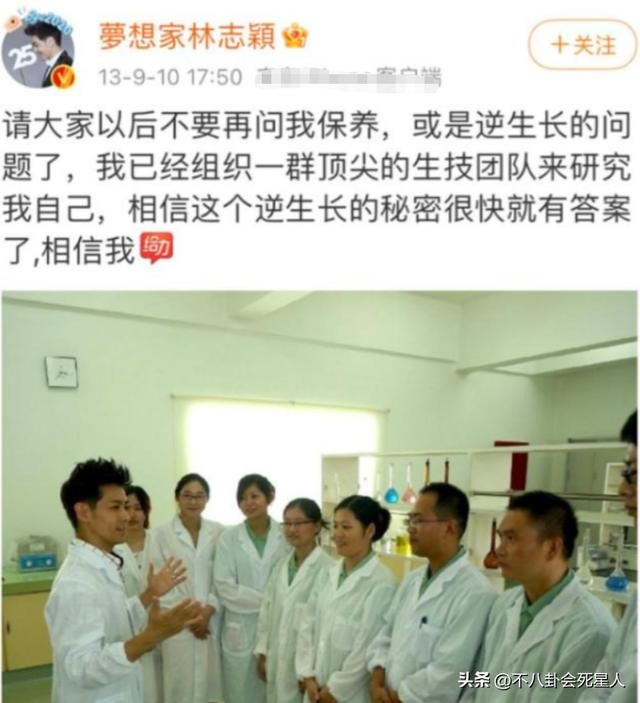Follow 夢想家林志穎 with the 关注 button
The width and height of the screenshot is (640, 703).
tap(582, 46)
